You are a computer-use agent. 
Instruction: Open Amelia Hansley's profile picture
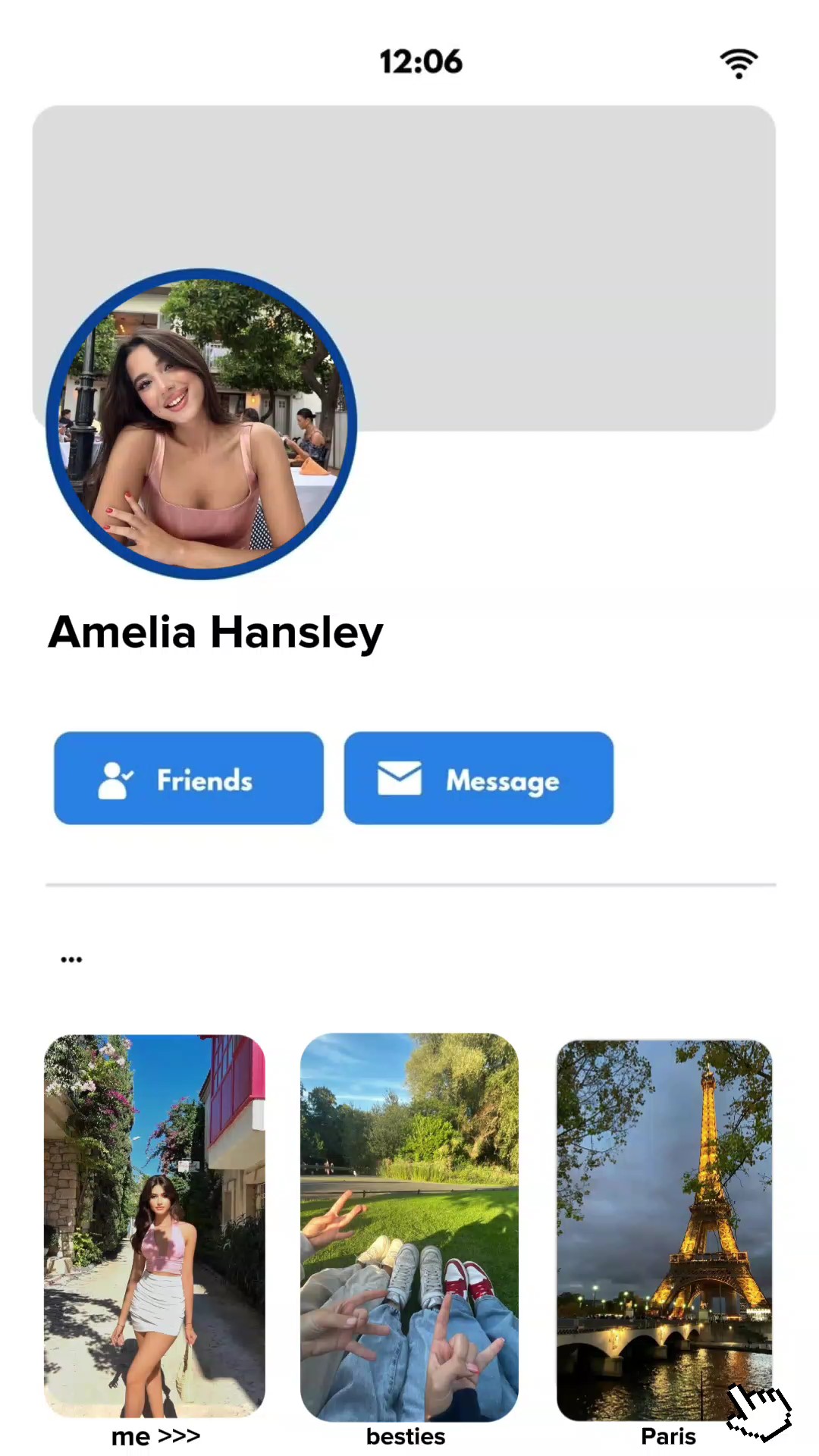tap(201, 424)
